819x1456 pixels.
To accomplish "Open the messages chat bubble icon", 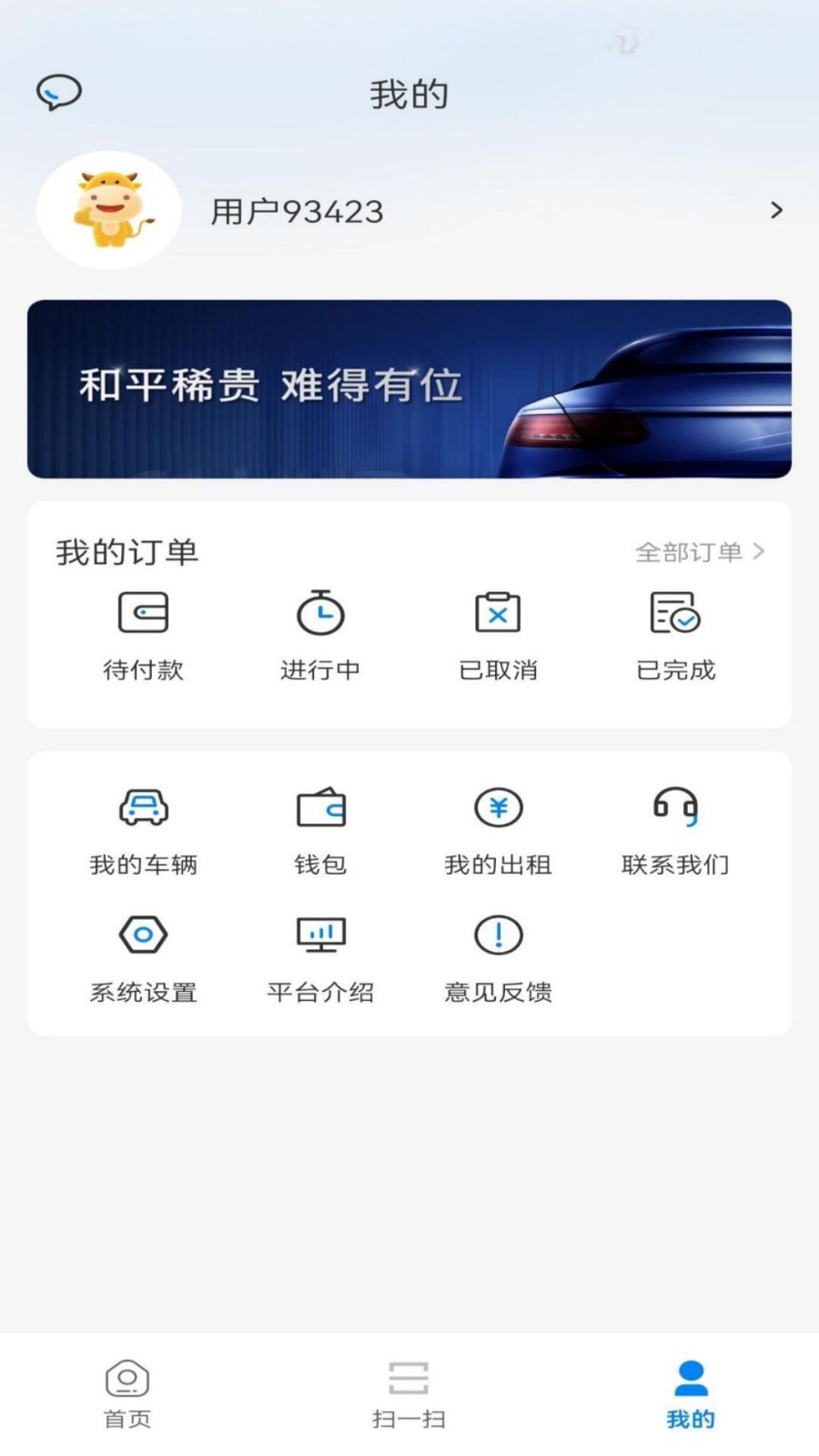I will click(x=59, y=92).
